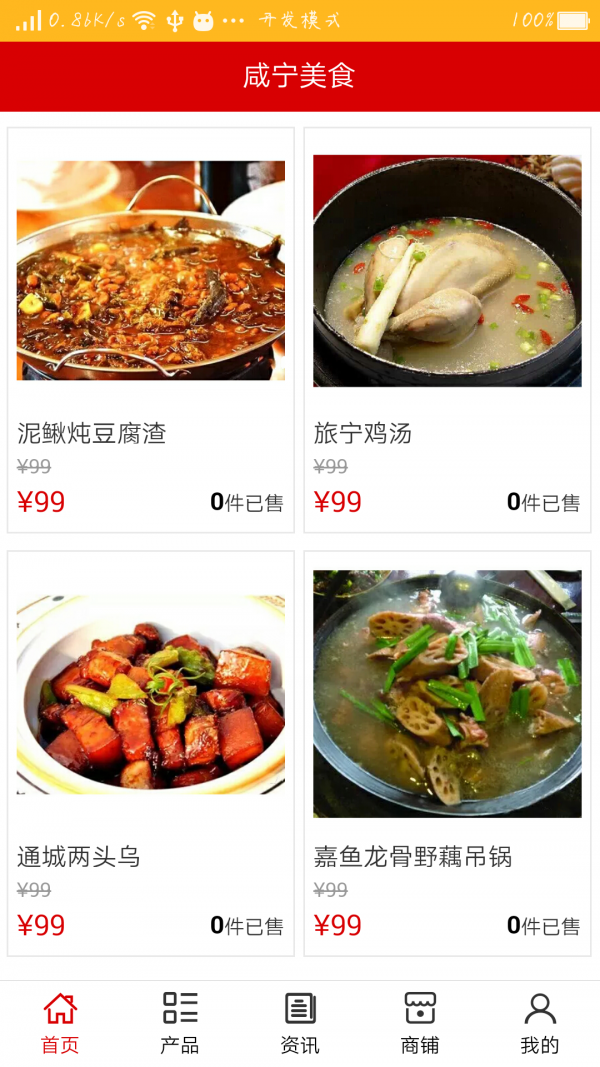Select the 嘉鱼龙骨野藕吊锅 product card

pyautogui.click(x=447, y=753)
